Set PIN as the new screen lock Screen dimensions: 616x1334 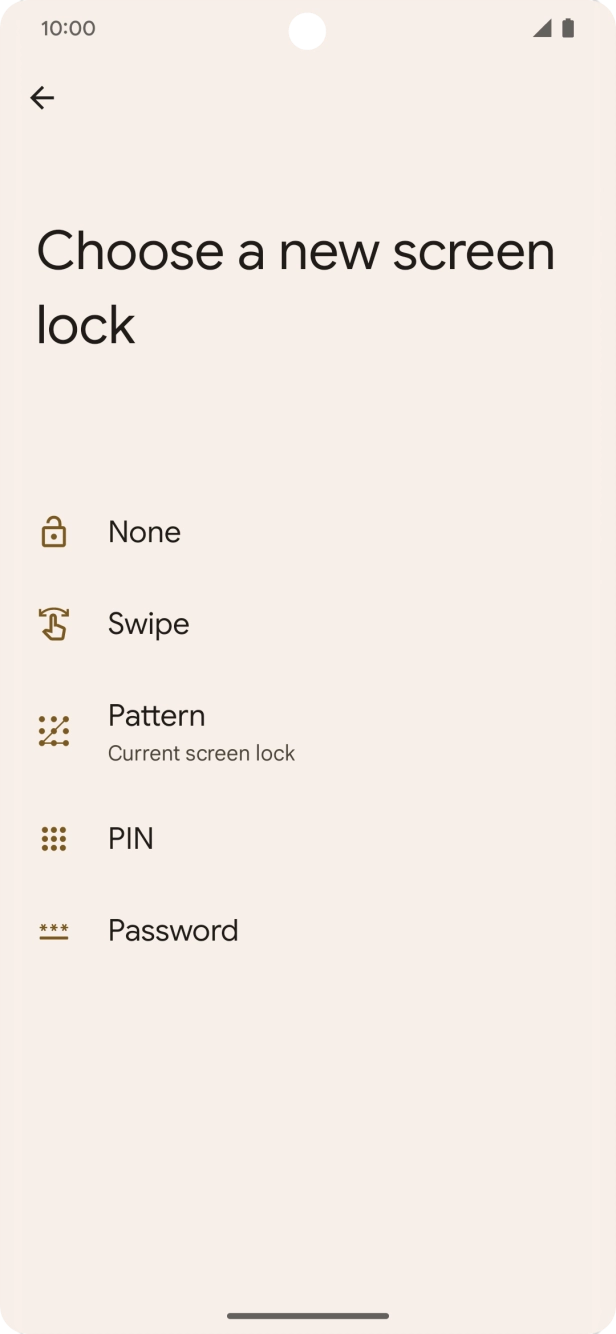131,838
